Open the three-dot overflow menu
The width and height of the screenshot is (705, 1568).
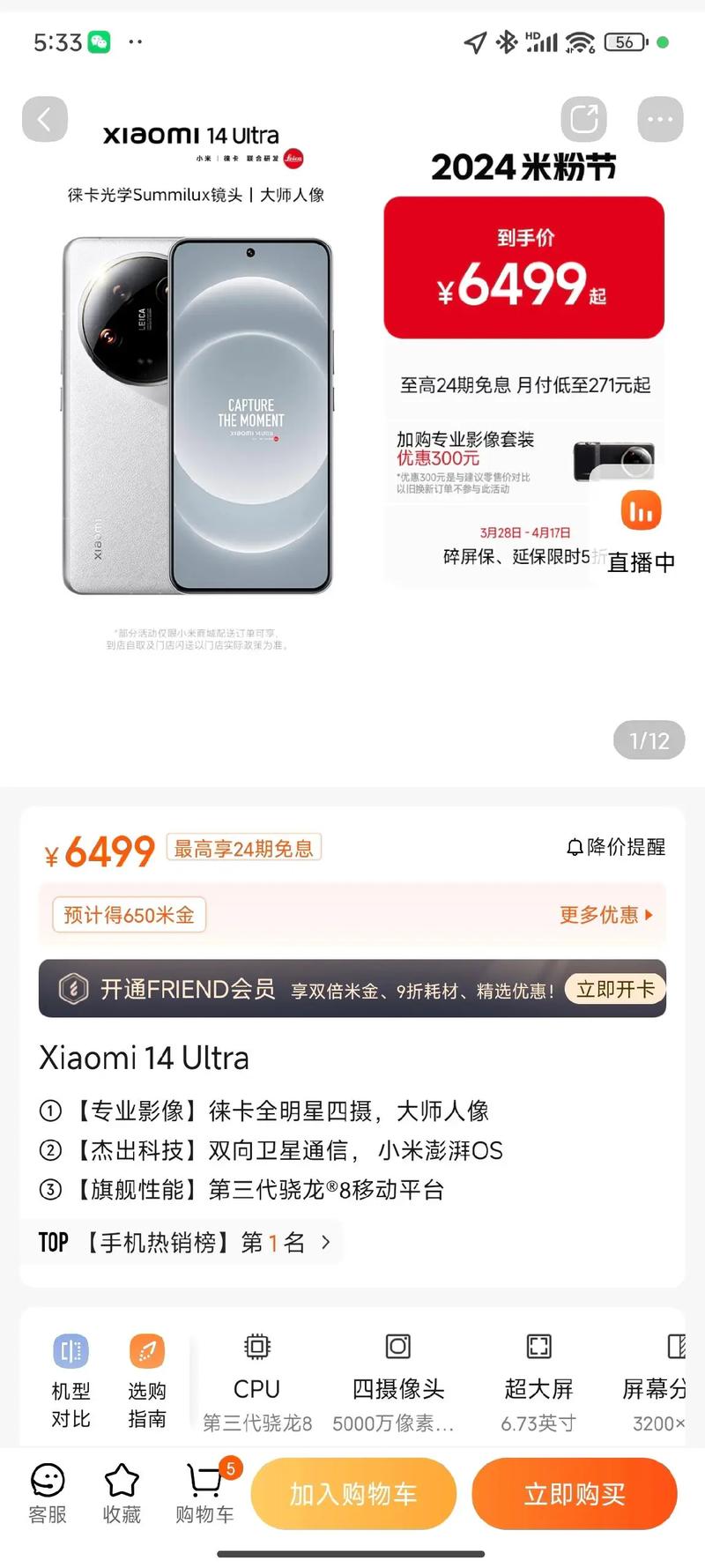pyautogui.click(x=660, y=119)
